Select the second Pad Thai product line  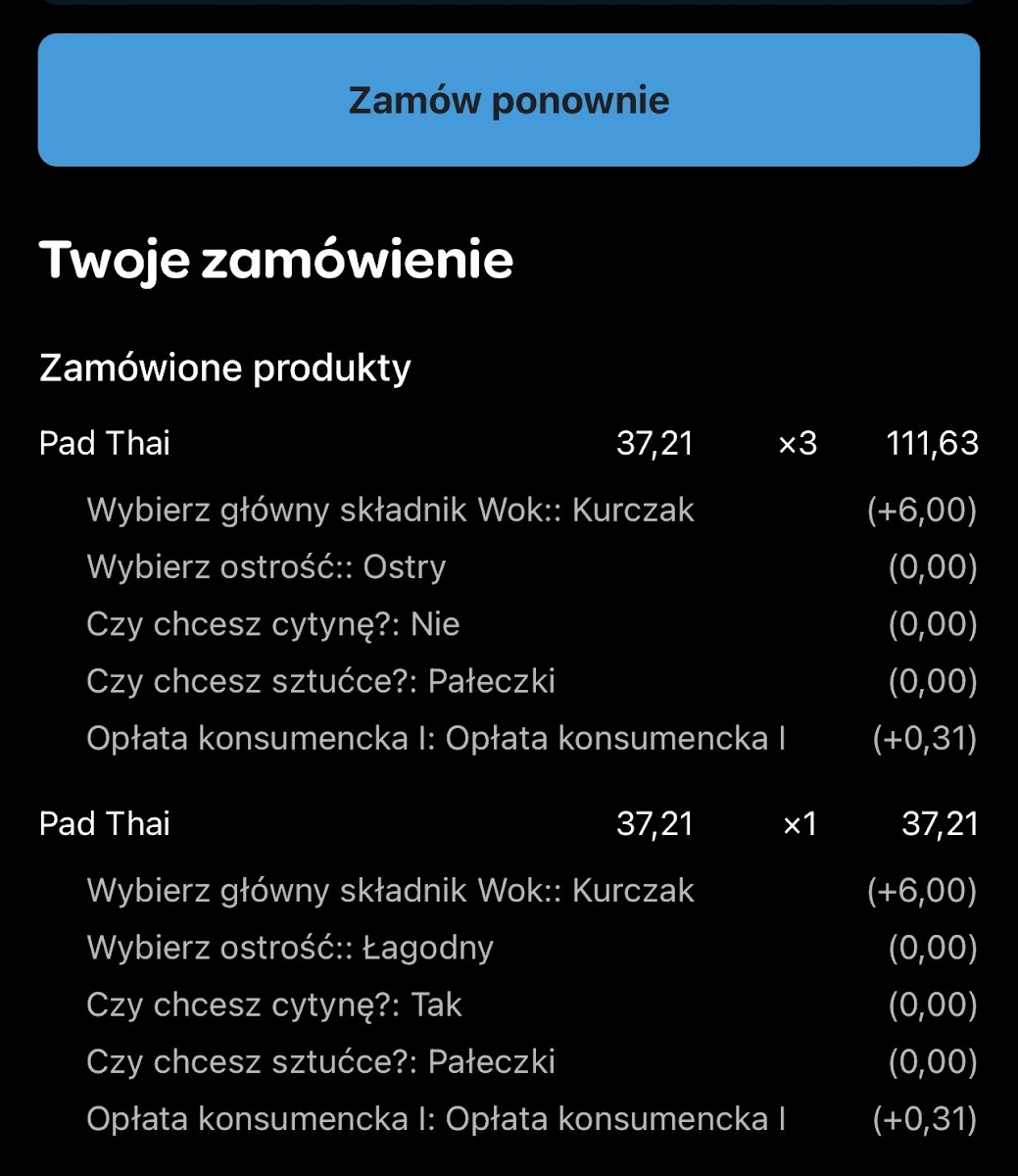pyautogui.click(x=104, y=823)
